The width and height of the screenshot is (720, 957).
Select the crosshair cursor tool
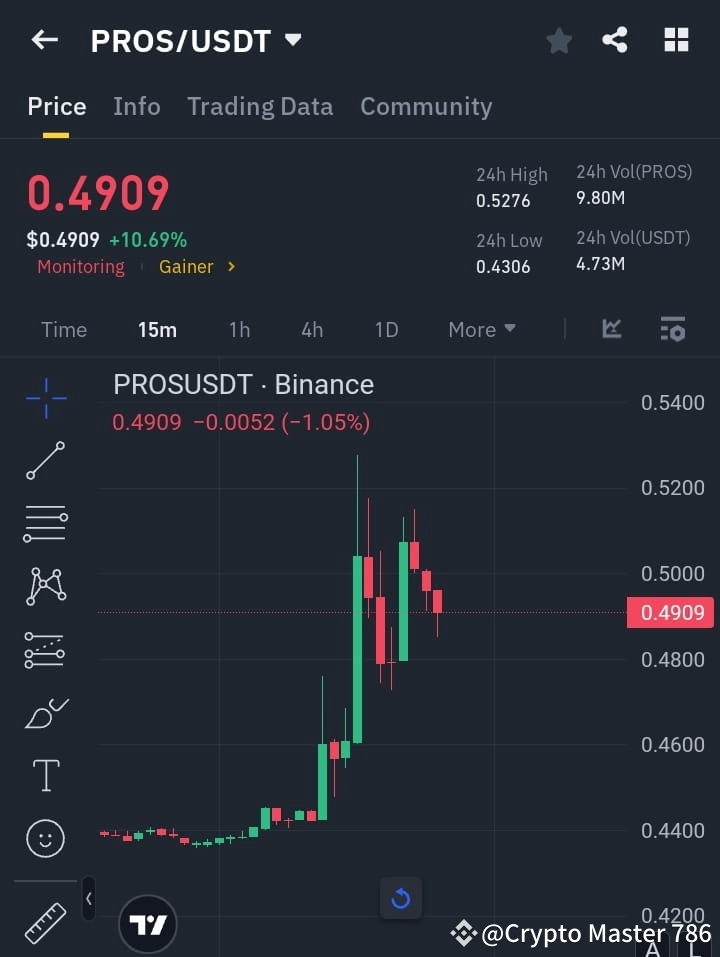45,398
